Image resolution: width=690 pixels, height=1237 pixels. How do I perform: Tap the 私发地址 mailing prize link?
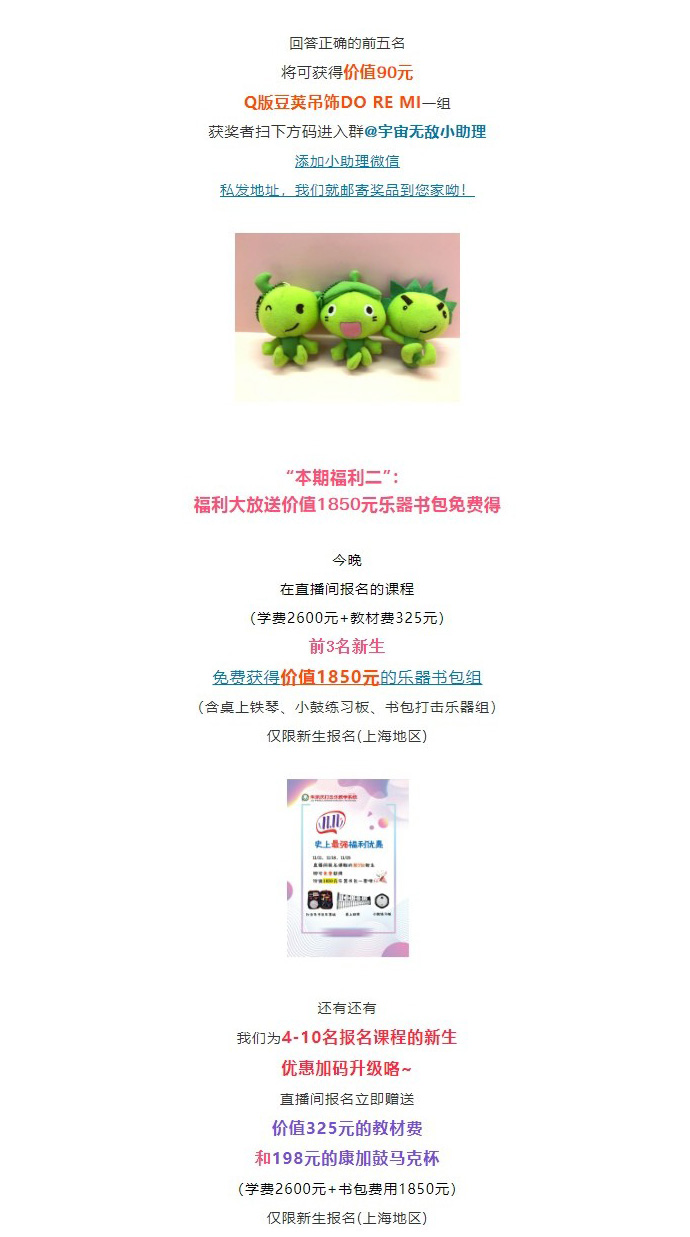pos(347,190)
